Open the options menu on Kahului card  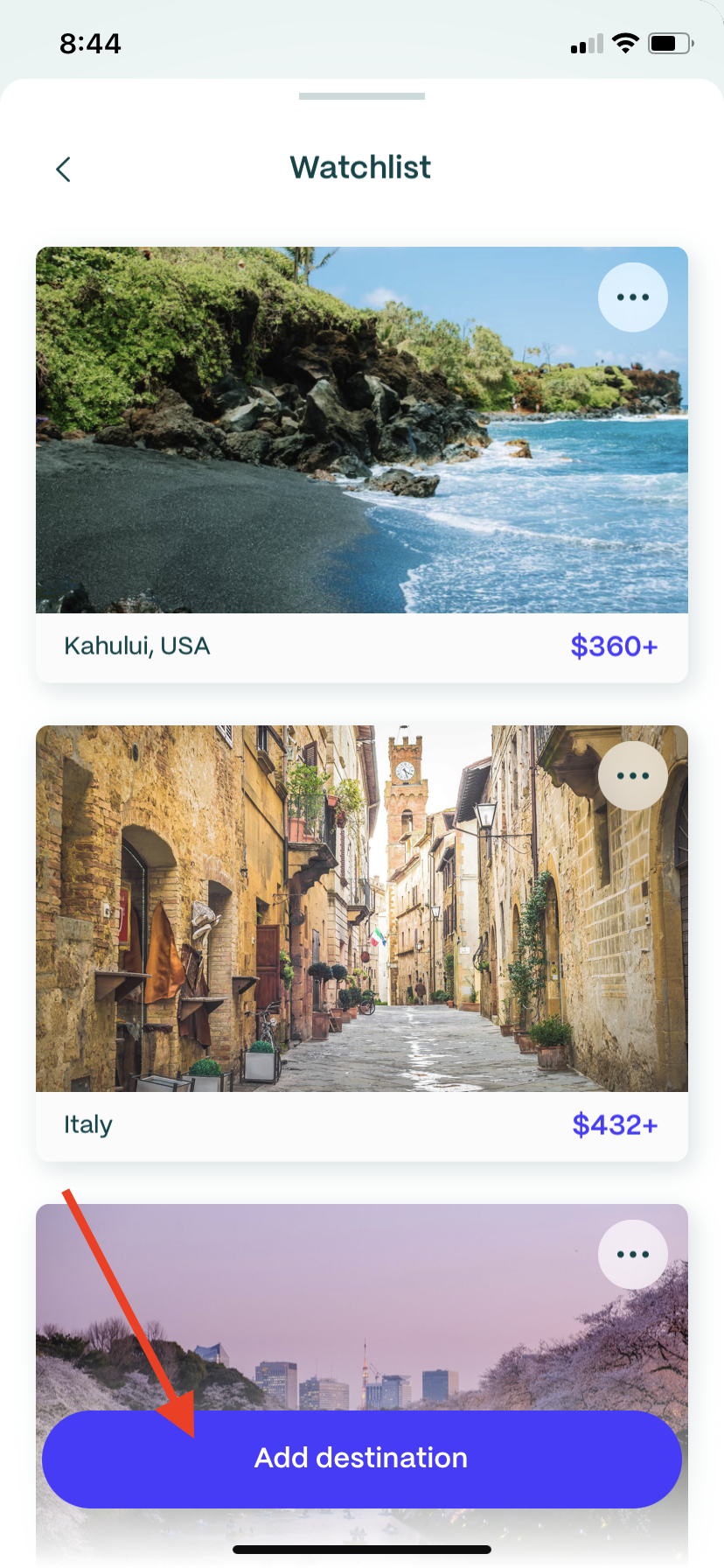click(x=633, y=297)
